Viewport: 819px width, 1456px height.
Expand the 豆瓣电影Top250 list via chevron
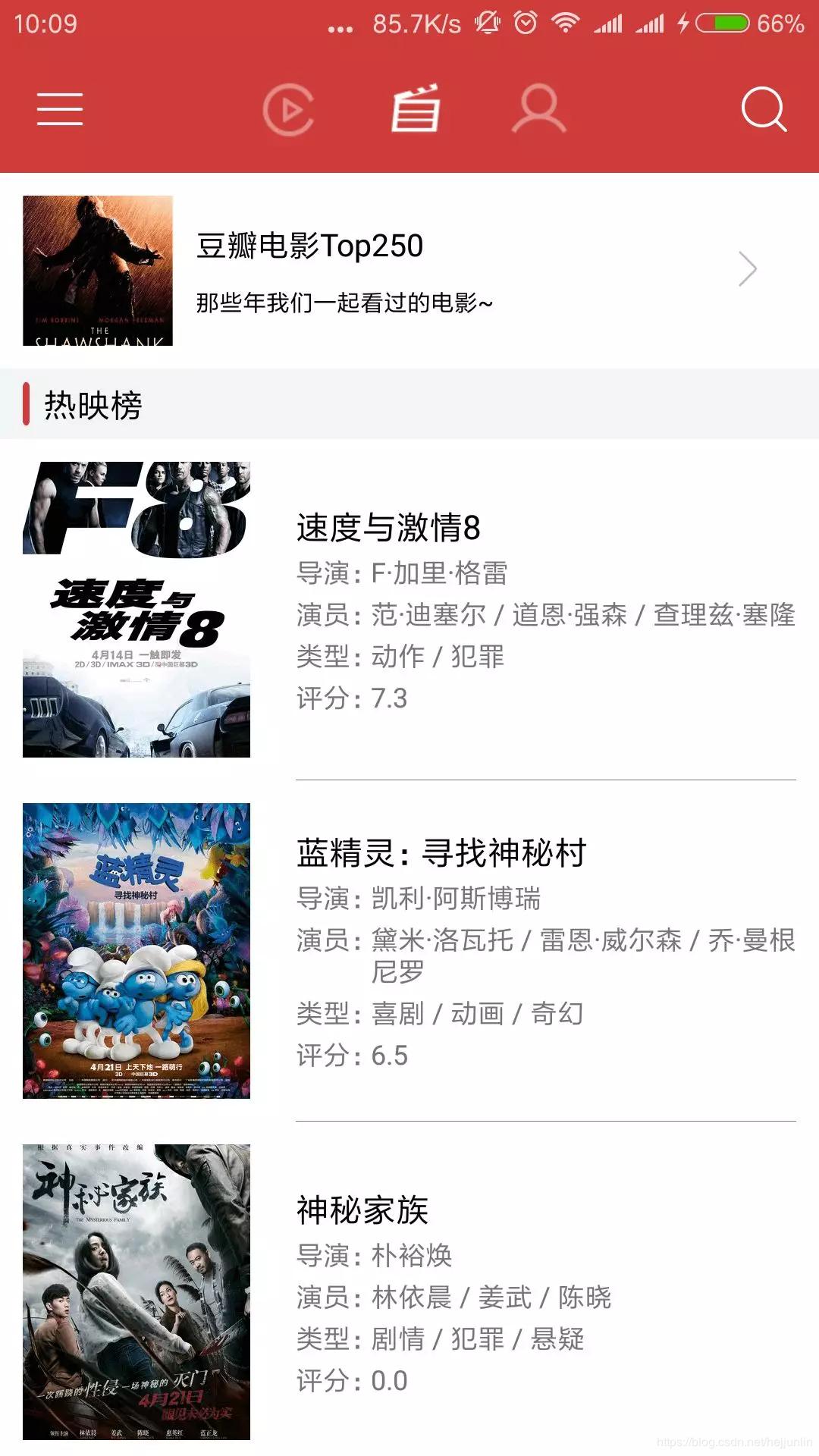click(747, 268)
